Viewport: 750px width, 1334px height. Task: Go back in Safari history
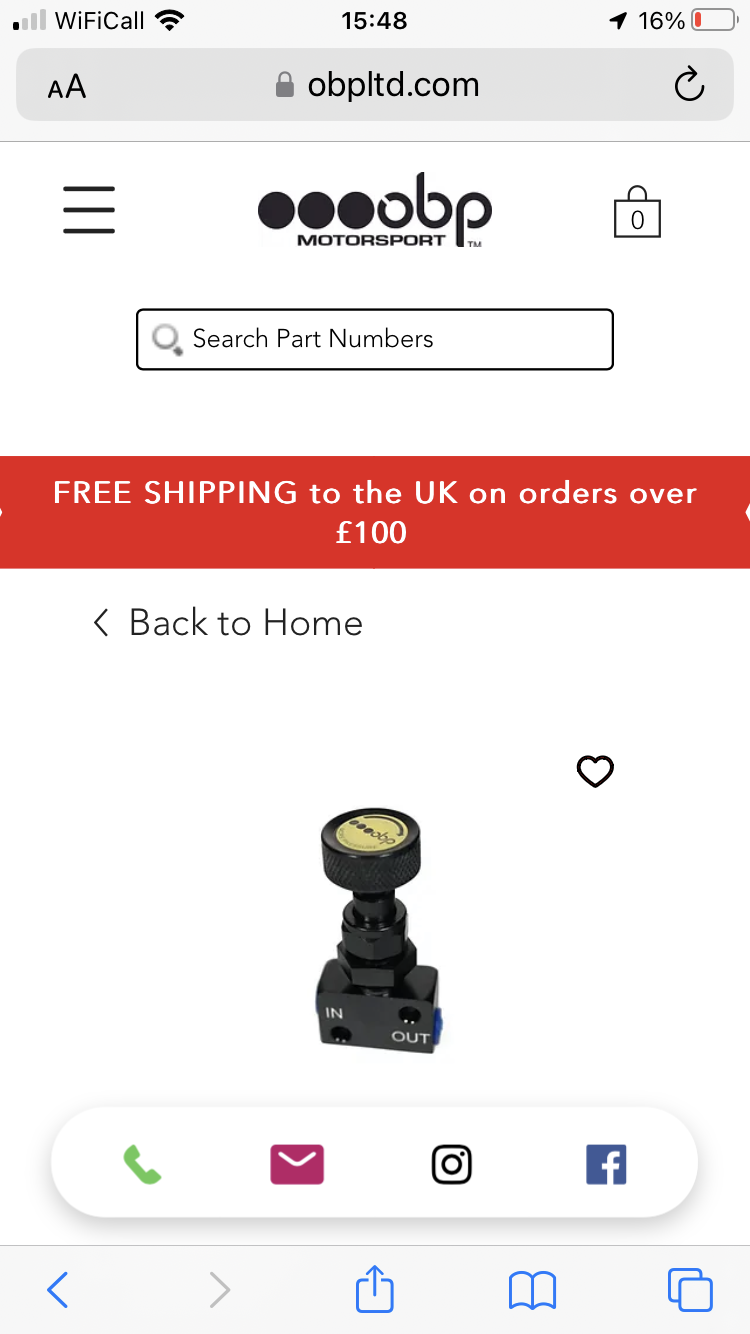pyautogui.click(x=58, y=1290)
